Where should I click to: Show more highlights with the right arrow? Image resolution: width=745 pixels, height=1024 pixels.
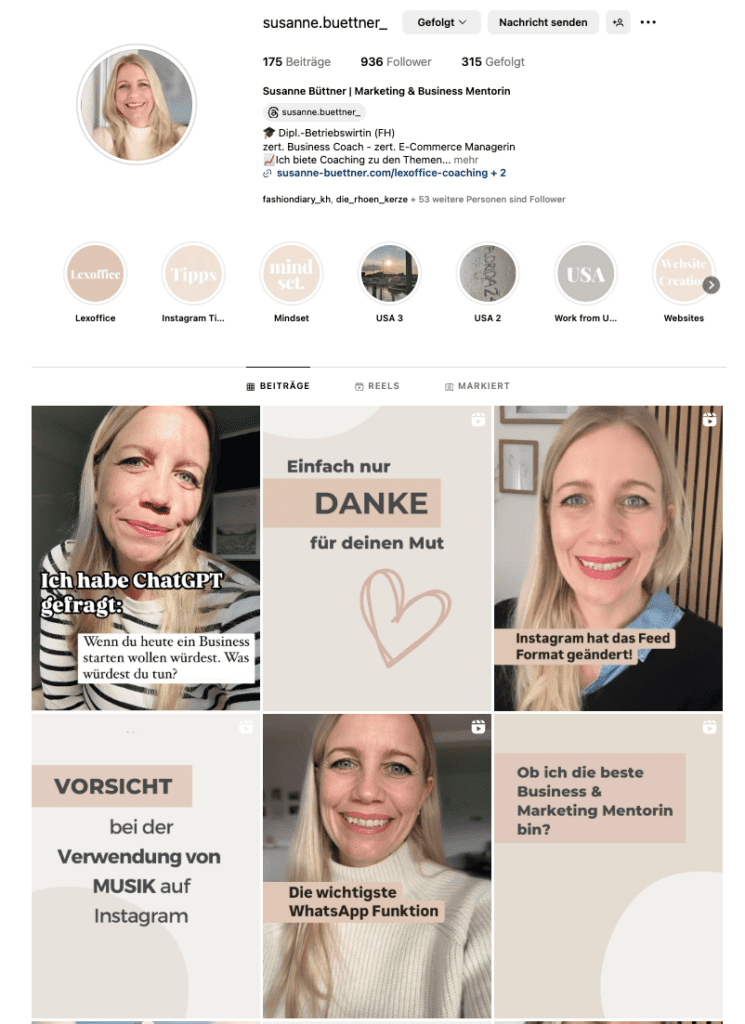(711, 285)
